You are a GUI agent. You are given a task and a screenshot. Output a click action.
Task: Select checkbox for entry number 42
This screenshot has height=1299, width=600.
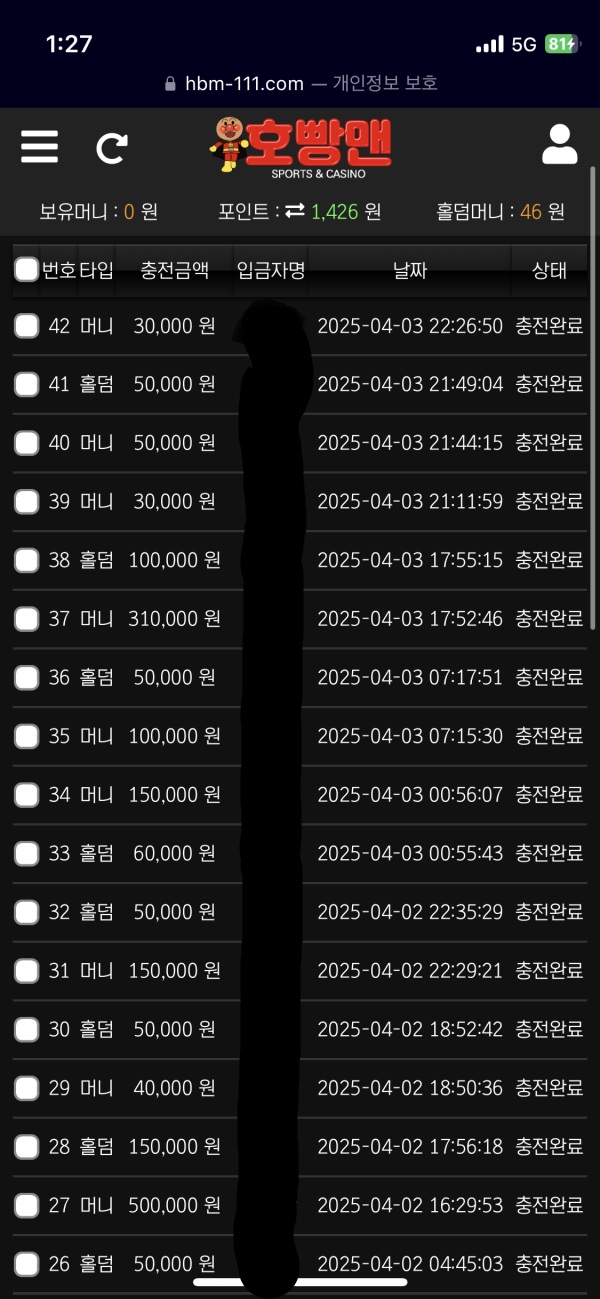[27, 326]
